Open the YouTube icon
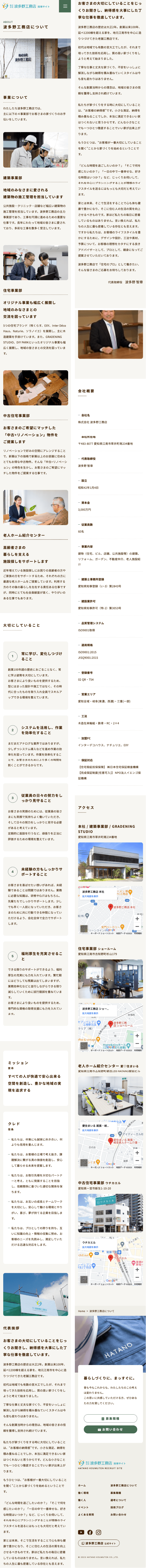This screenshot has width=146, height=1568. [81, 1532]
